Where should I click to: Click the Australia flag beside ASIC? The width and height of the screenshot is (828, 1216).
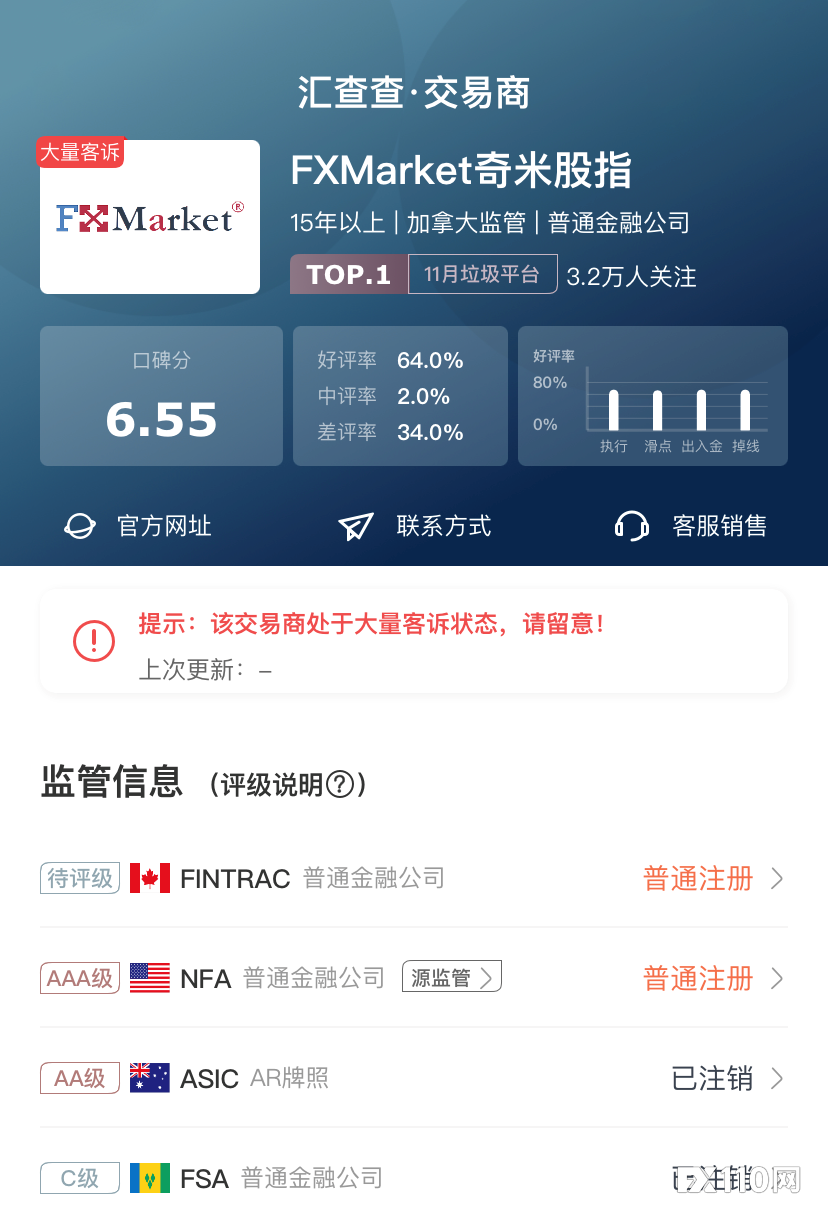[x=150, y=1078]
